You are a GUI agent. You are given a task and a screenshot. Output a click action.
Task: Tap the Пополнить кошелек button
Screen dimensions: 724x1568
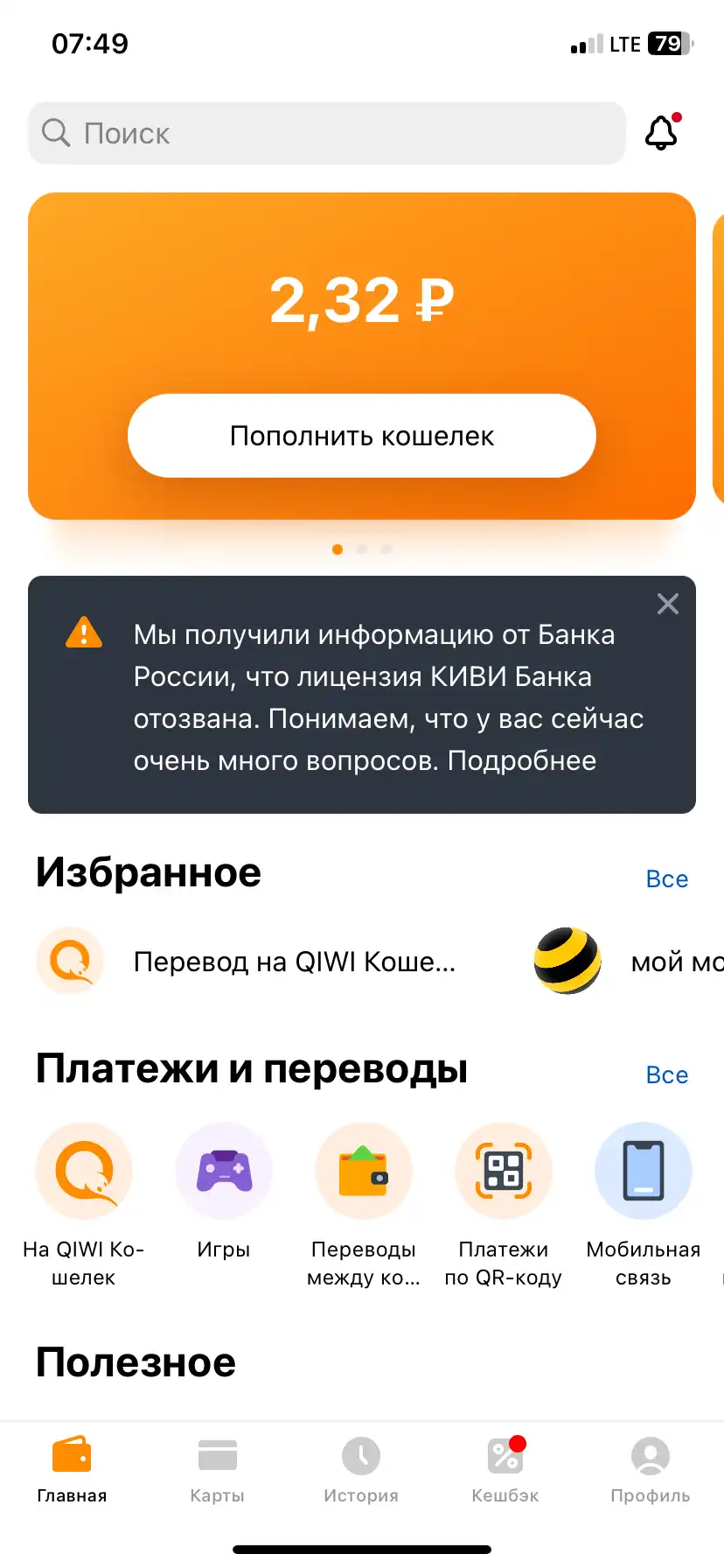tap(362, 436)
